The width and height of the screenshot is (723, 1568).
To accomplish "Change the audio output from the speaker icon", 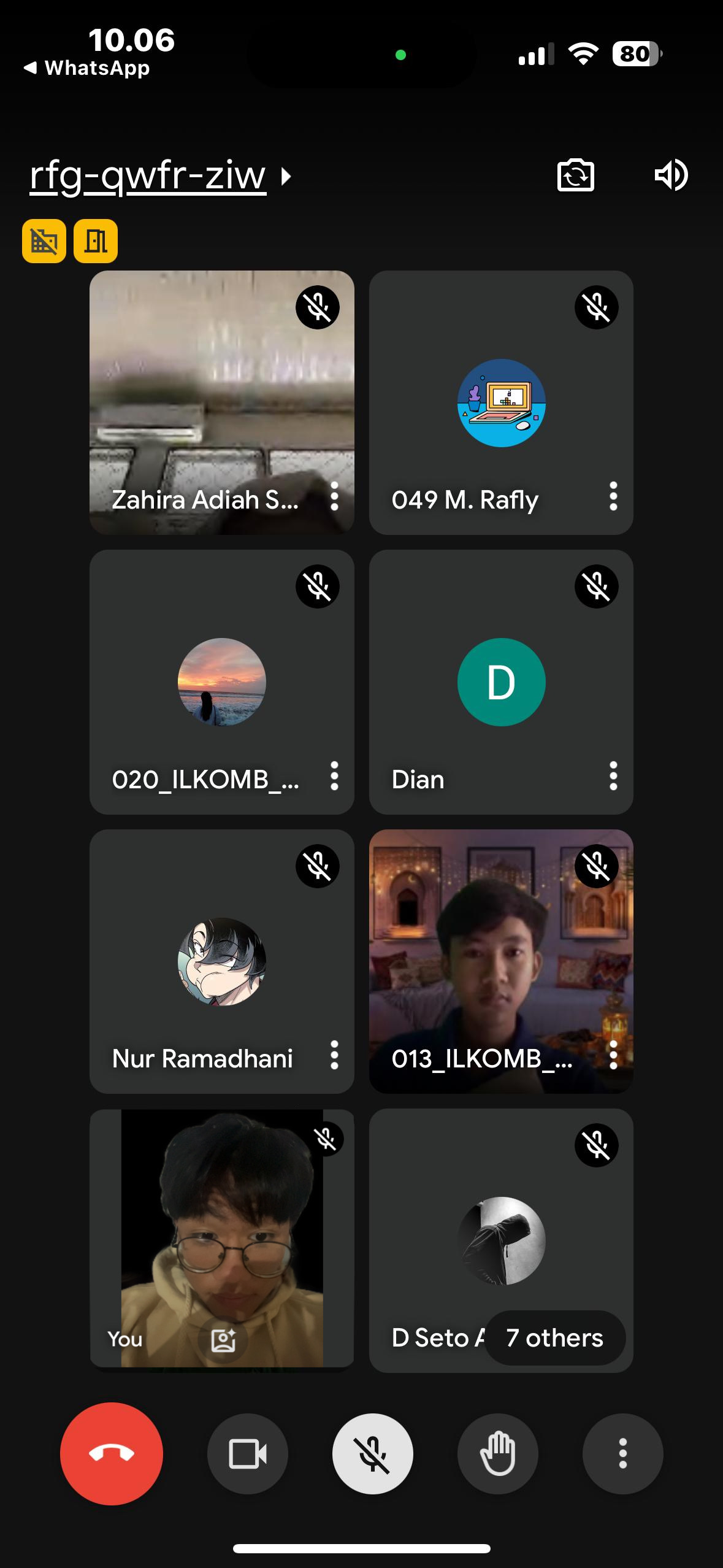I will click(x=671, y=175).
